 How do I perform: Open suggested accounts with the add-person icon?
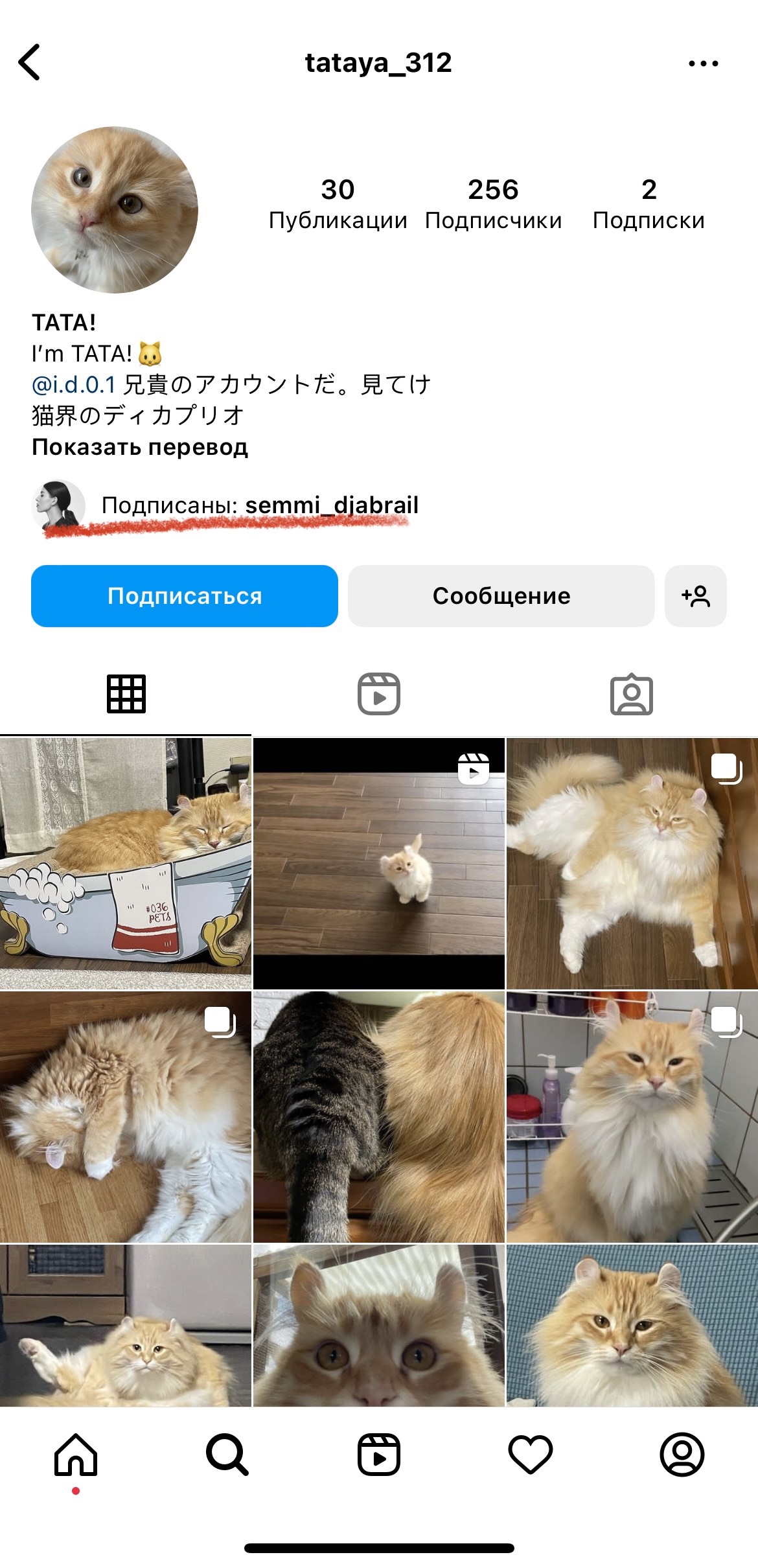[x=696, y=595]
